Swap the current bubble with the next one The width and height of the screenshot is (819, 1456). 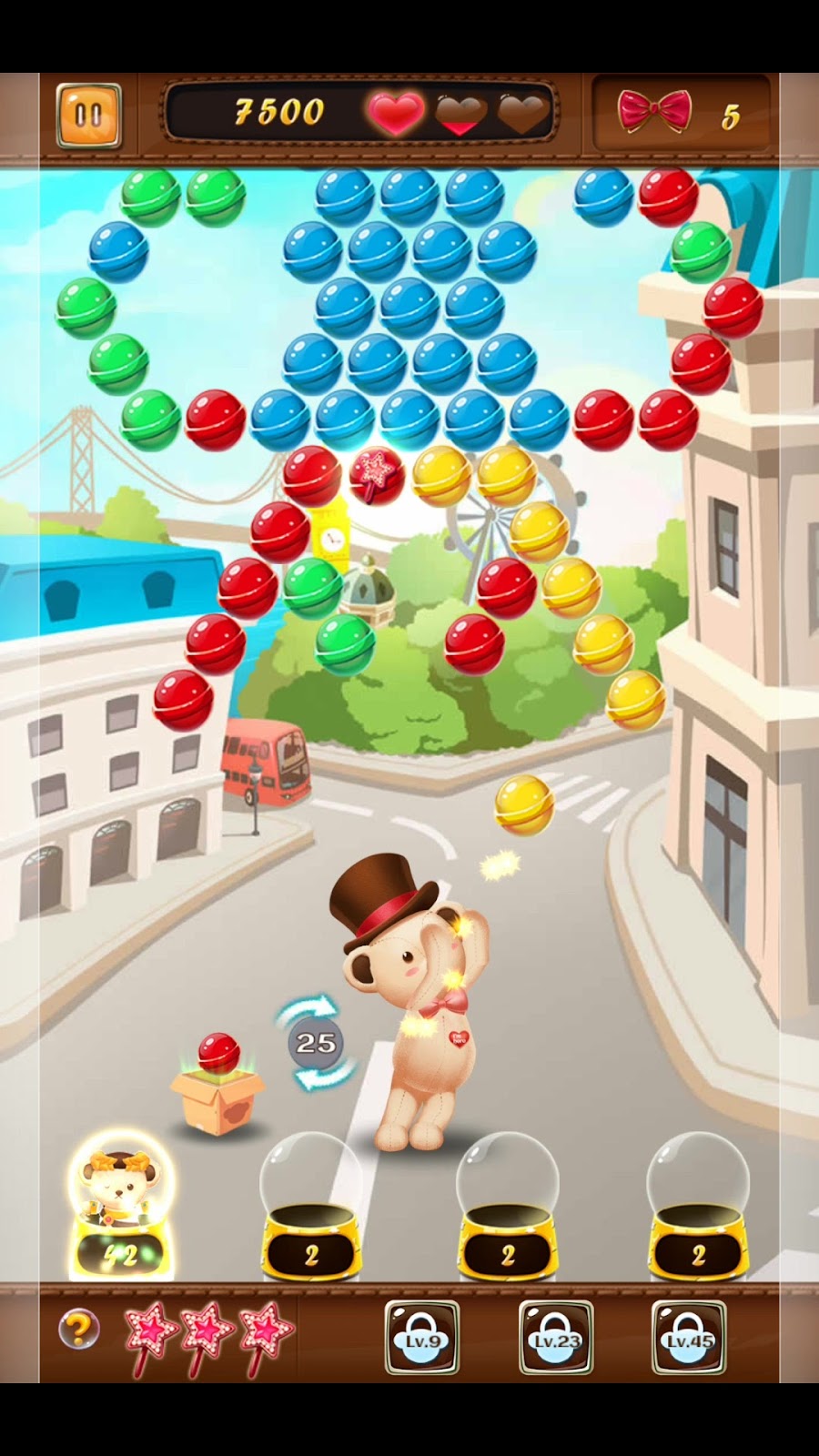[x=316, y=1043]
